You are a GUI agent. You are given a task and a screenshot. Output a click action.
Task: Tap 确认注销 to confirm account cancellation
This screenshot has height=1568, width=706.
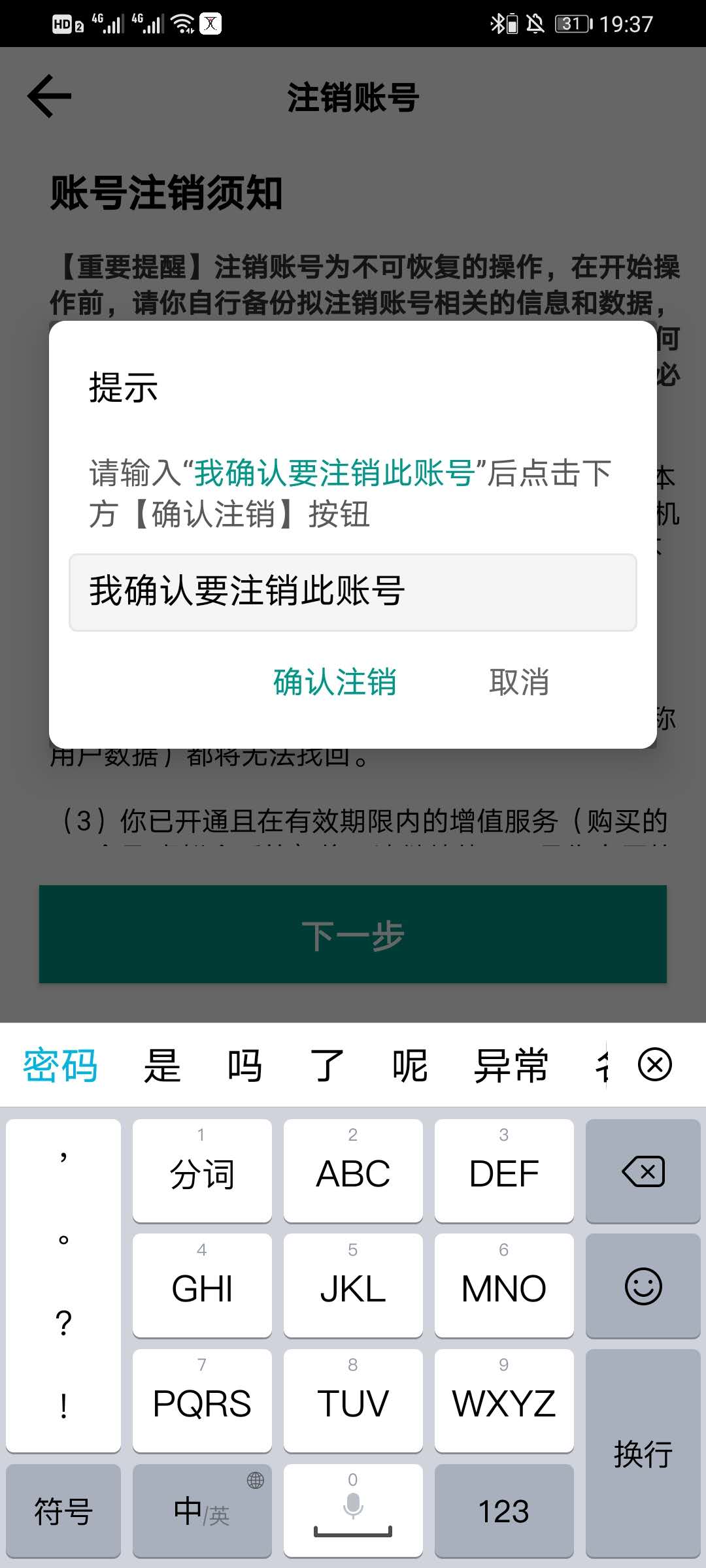[x=335, y=682]
